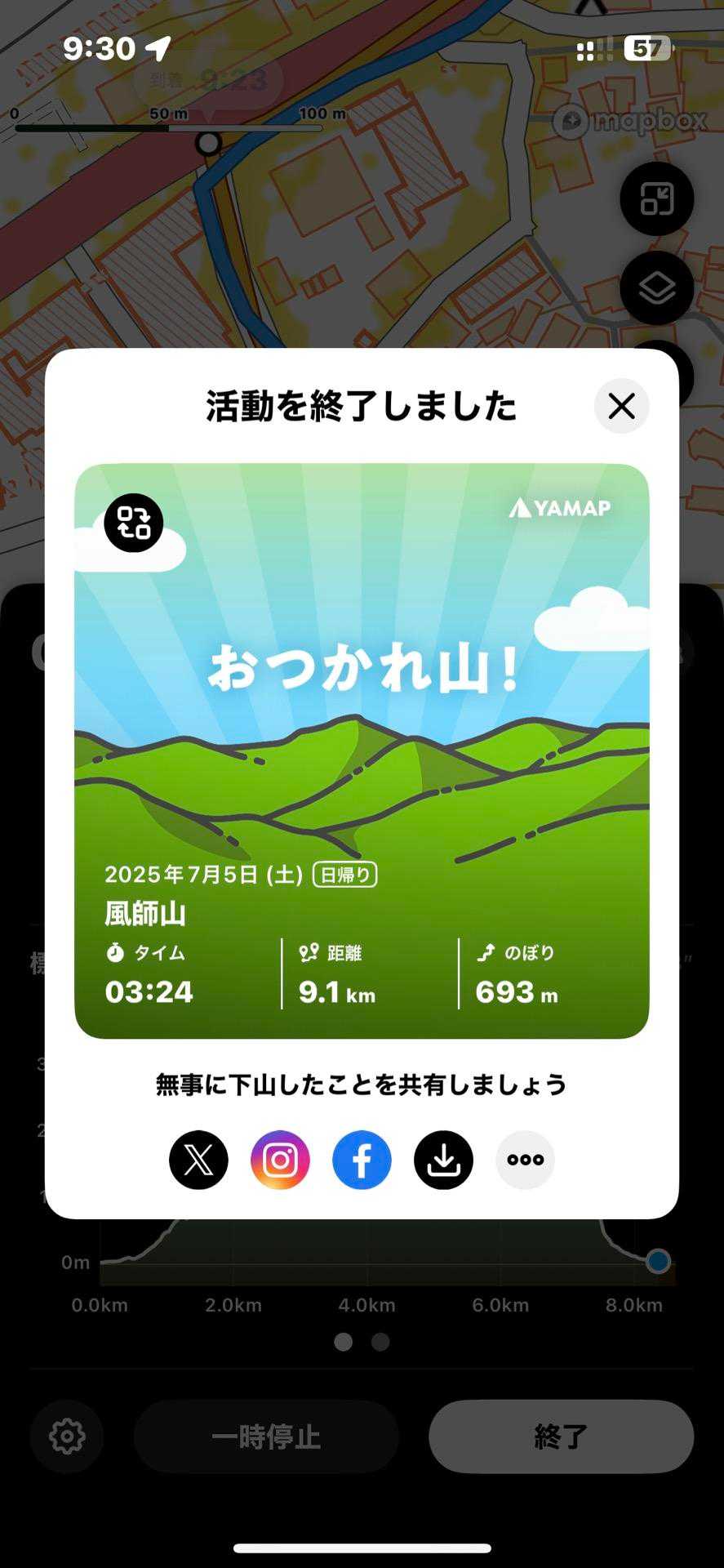Share the hike to Instagram
Viewport: 724px width, 1568px height.
pos(280,1160)
